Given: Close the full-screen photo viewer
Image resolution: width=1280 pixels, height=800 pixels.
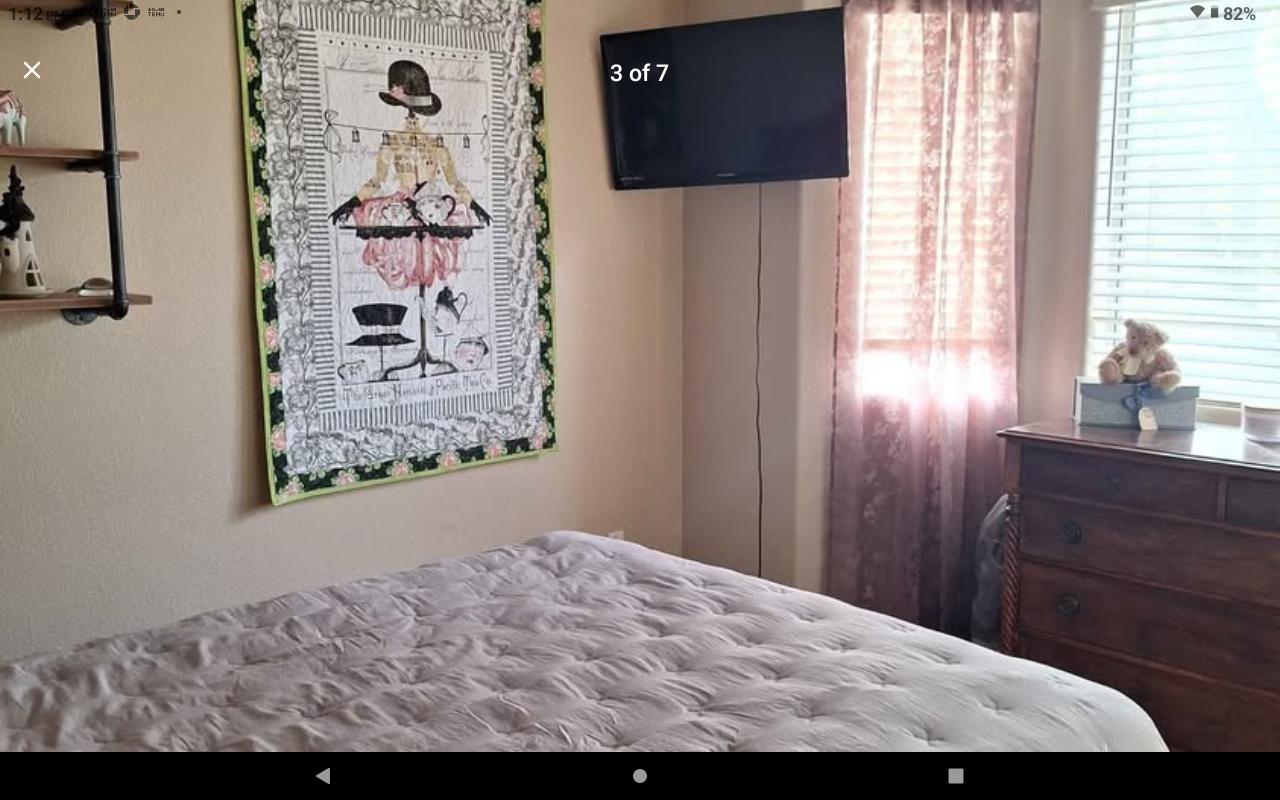Looking at the screenshot, I should click(x=32, y=70).
